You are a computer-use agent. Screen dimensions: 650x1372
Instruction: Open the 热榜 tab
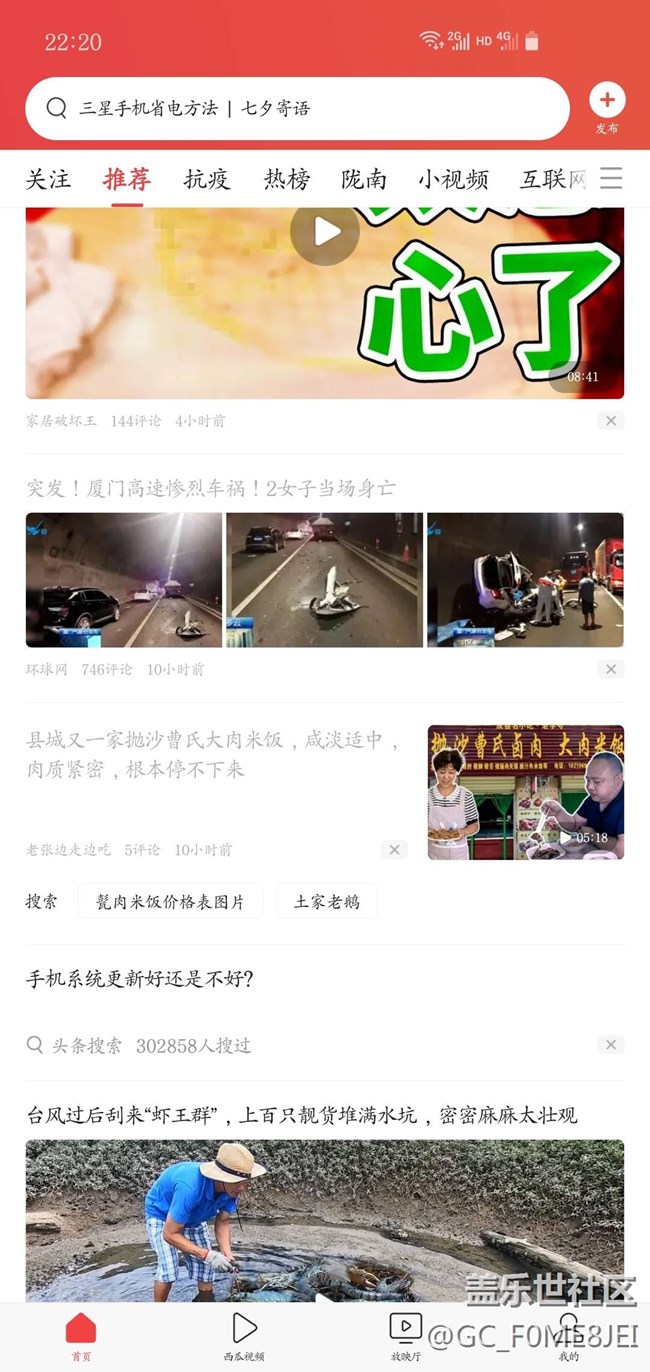coord(287,179)
